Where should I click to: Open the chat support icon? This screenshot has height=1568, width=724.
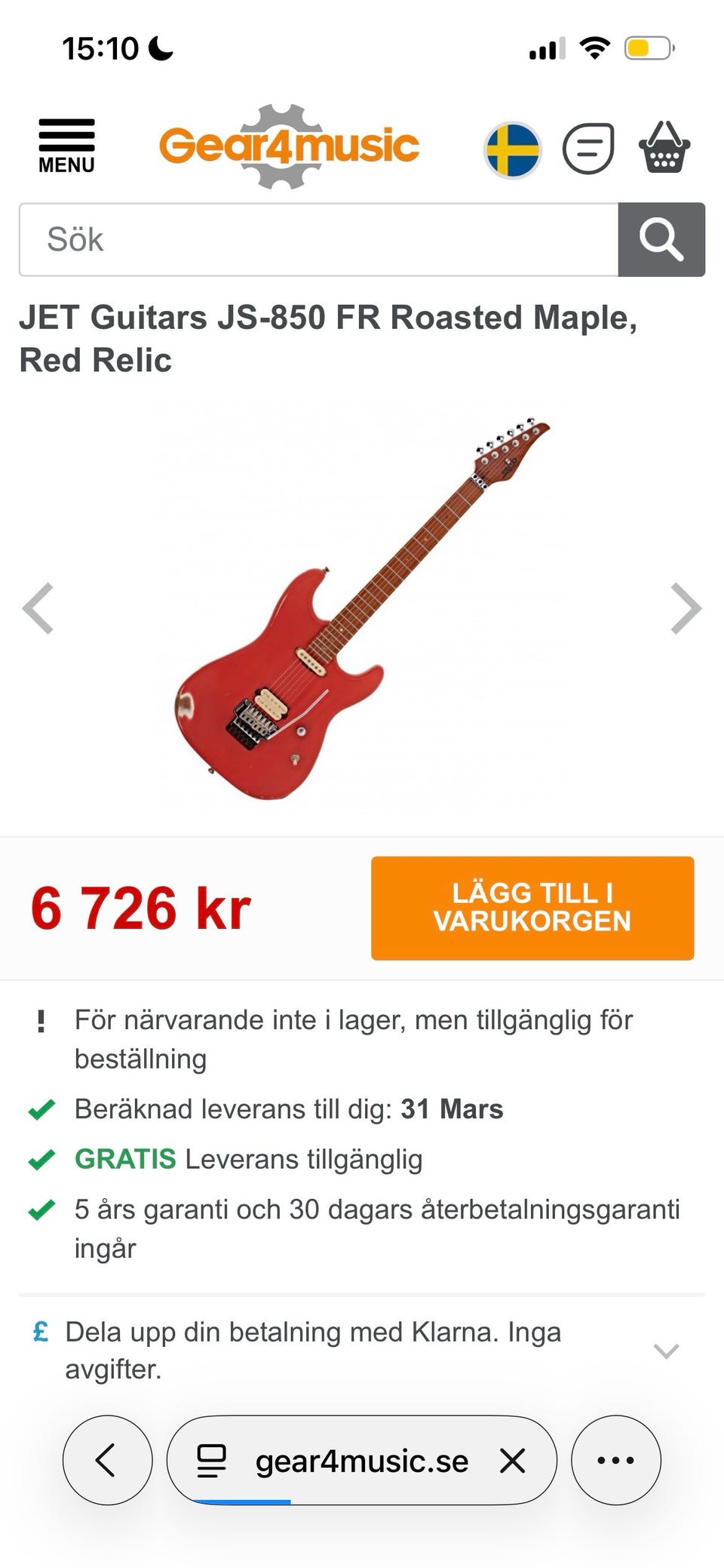coord(588,148)
